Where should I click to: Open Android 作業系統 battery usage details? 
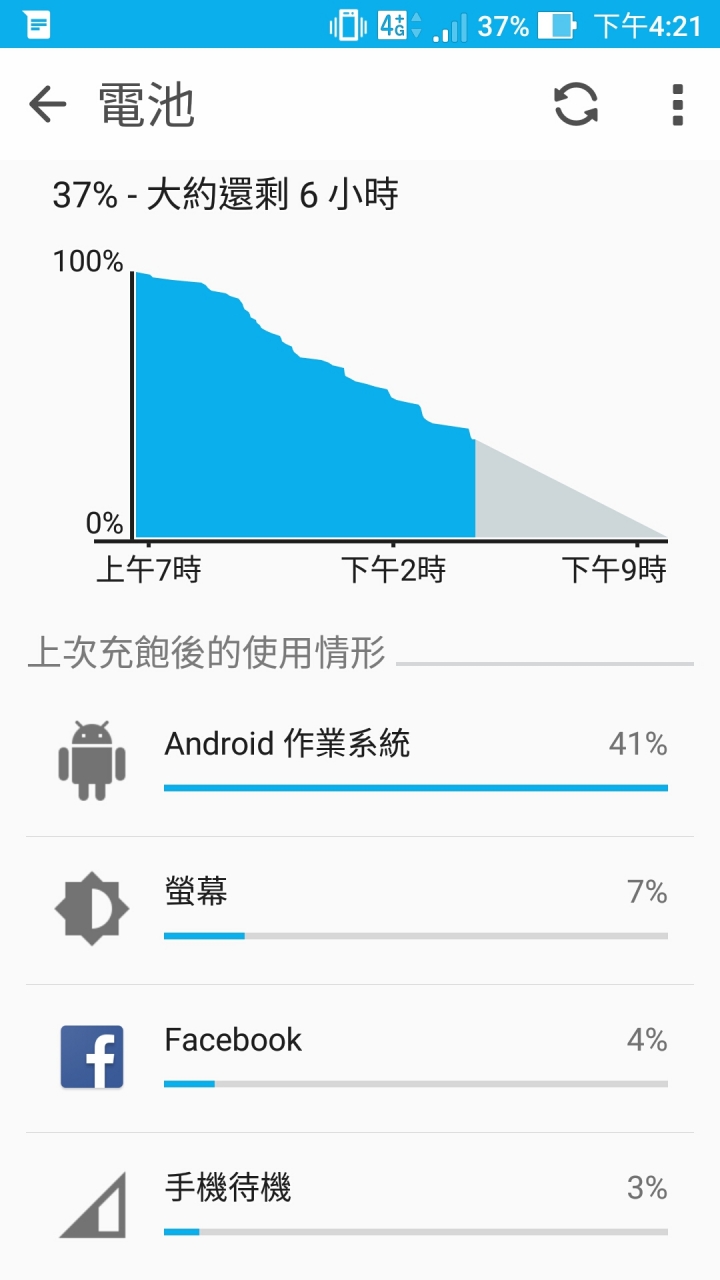coord(360,763)
